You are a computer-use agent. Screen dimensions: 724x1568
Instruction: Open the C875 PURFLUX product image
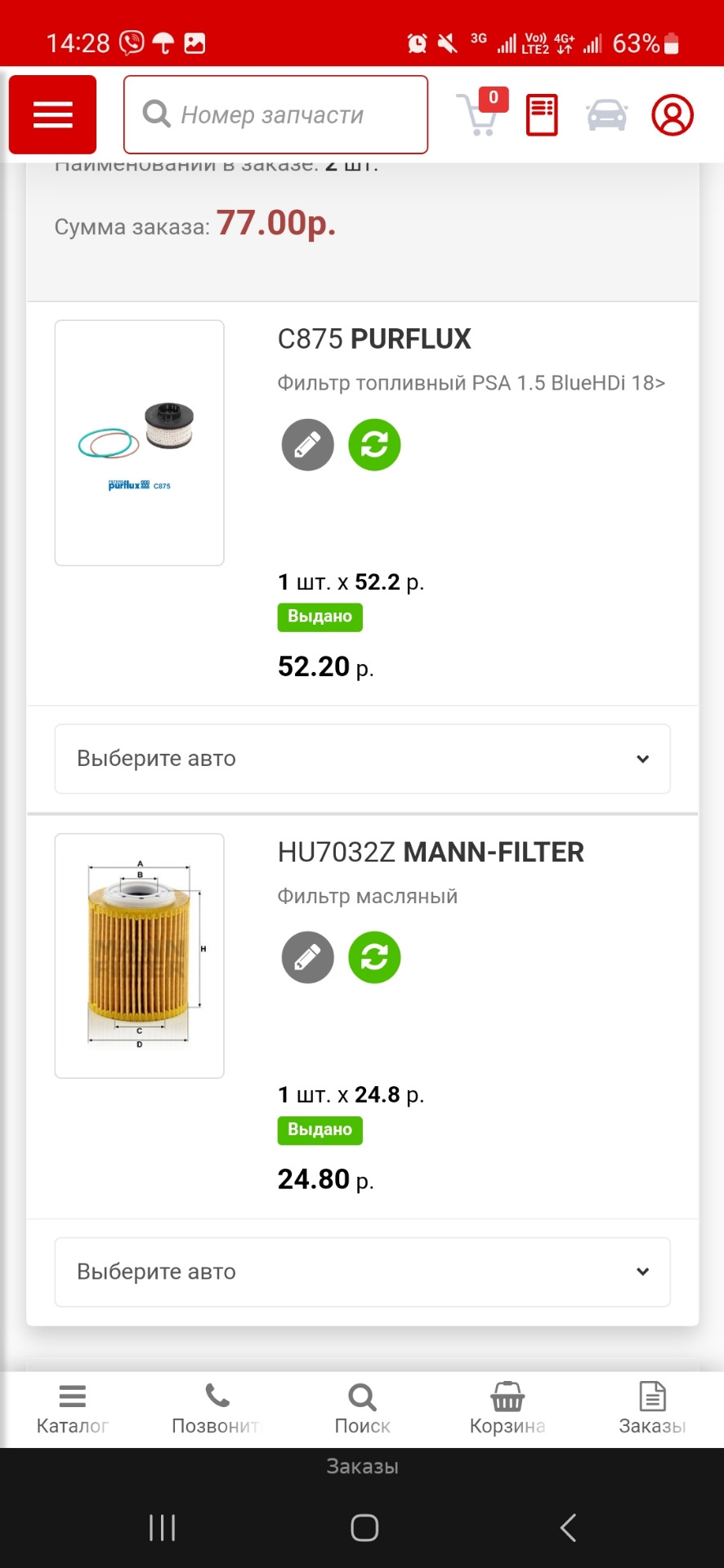point(140,443)
